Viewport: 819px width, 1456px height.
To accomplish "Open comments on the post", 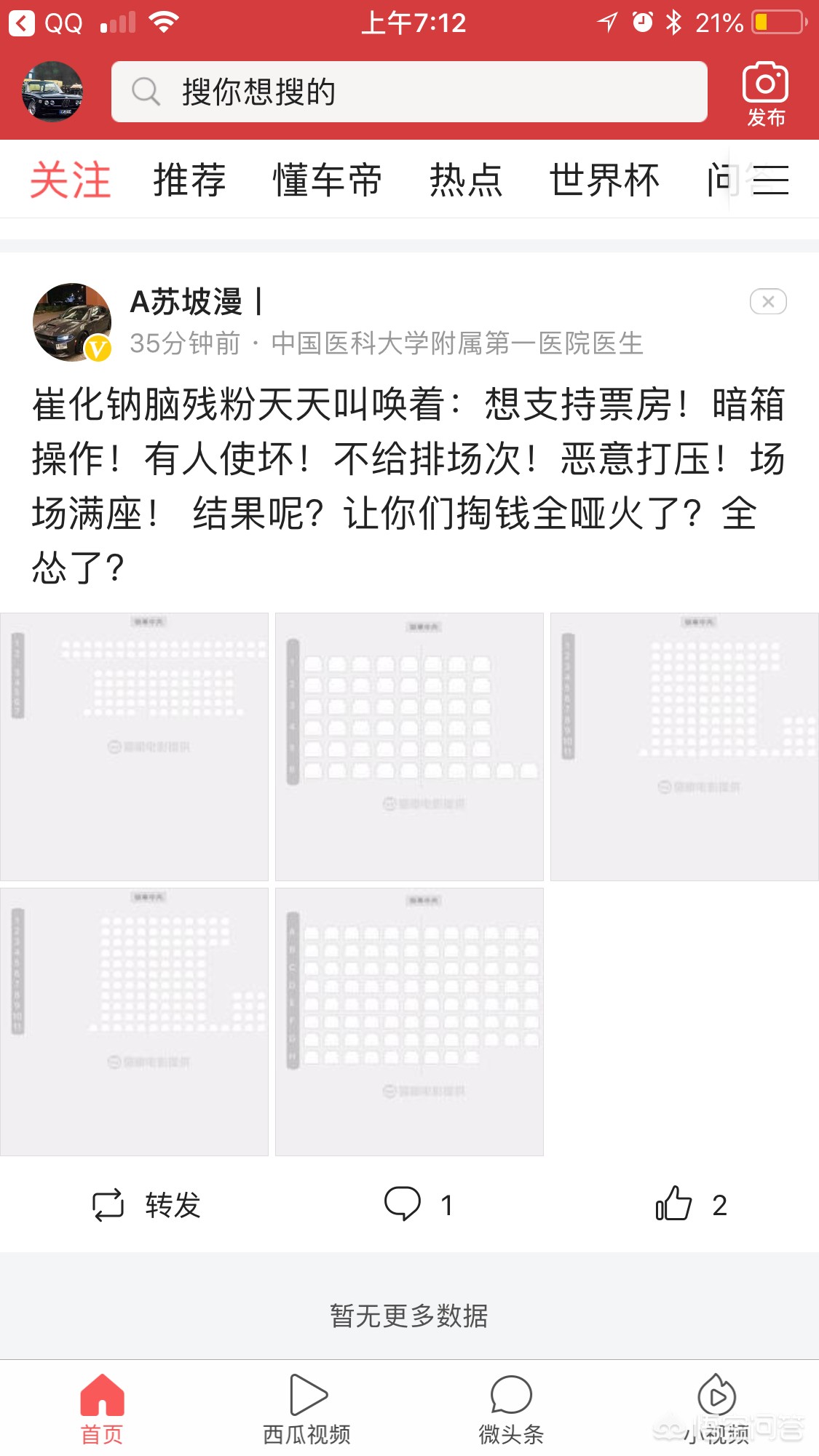I will tap(419, 1205).
